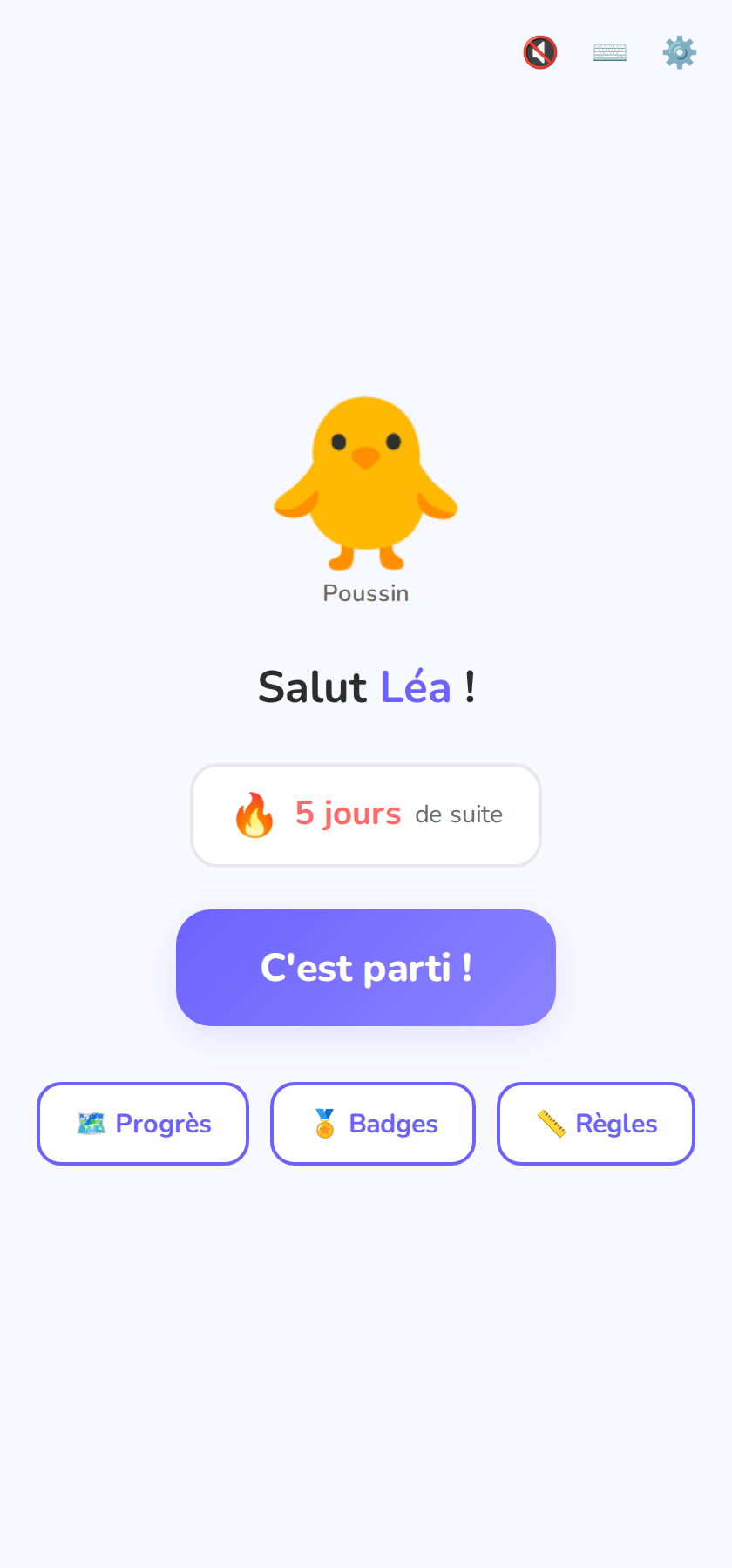Open the settings gear
The width and height of the screenshot is (732, 1568).
coord(679,52)
